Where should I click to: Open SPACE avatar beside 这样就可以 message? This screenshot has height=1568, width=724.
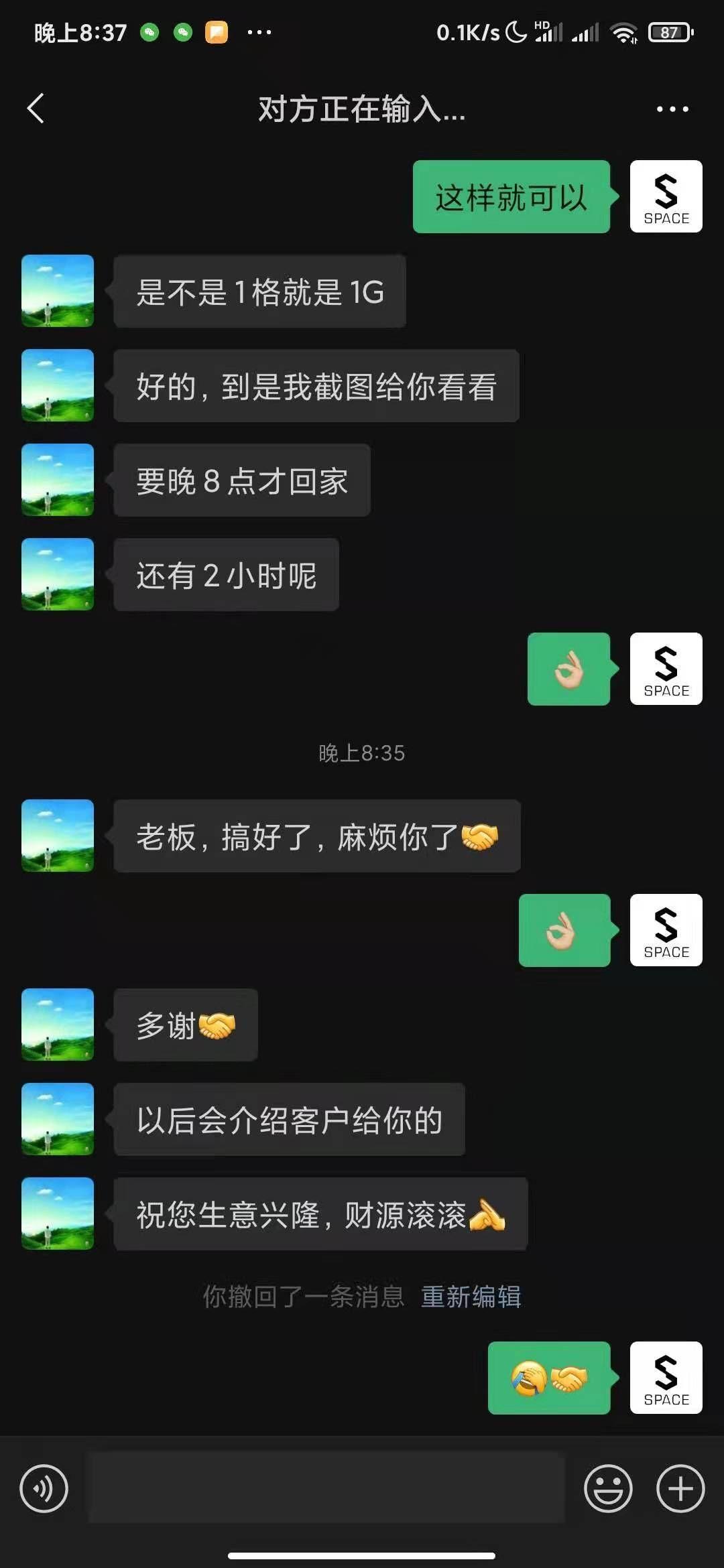click(666, 196)
